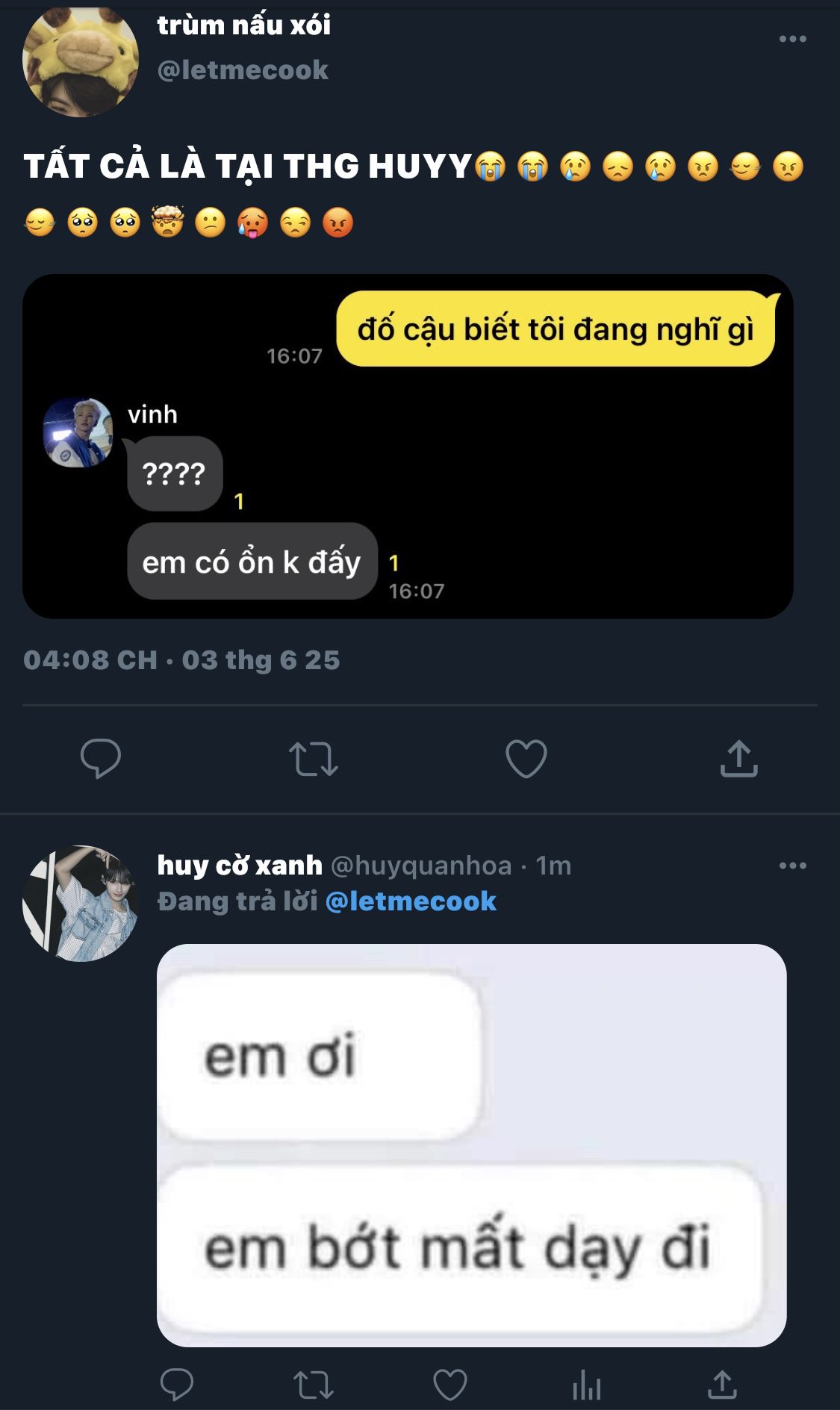
Task: Reply to huy cờ xanh's comment
Action: [177, 1384]
